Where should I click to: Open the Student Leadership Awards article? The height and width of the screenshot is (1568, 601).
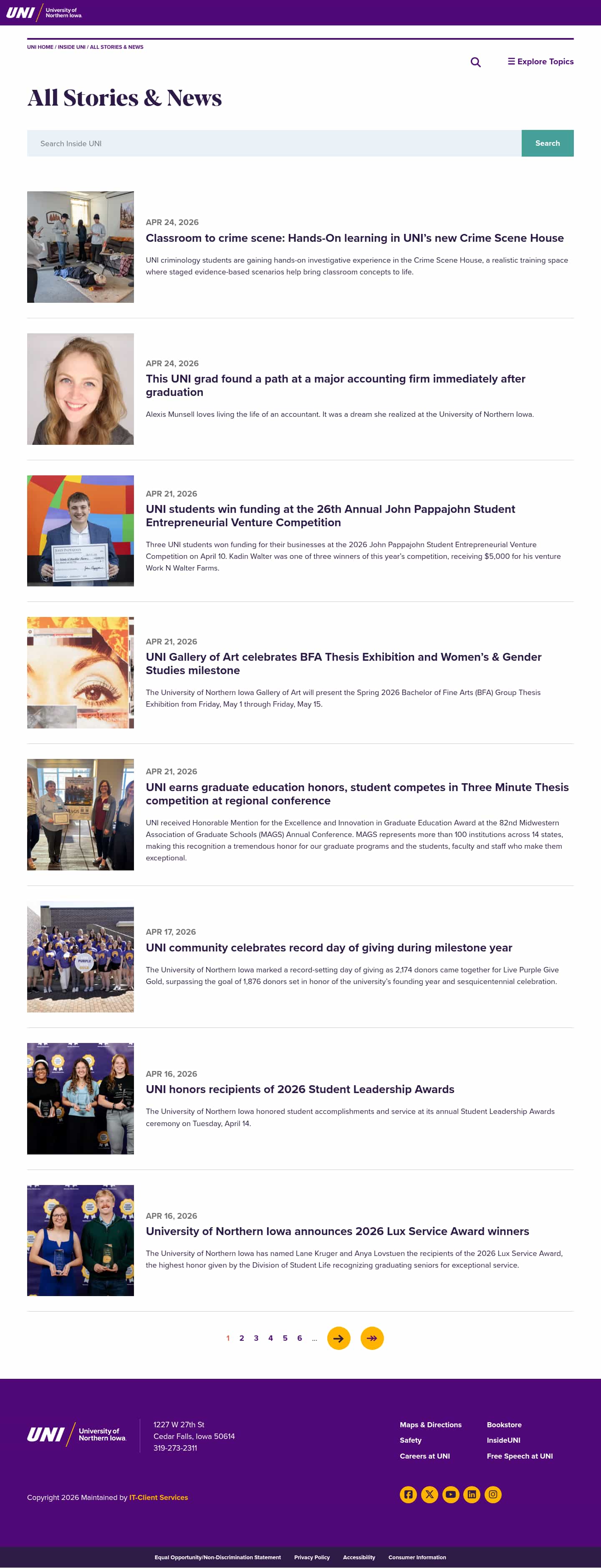300,1089
